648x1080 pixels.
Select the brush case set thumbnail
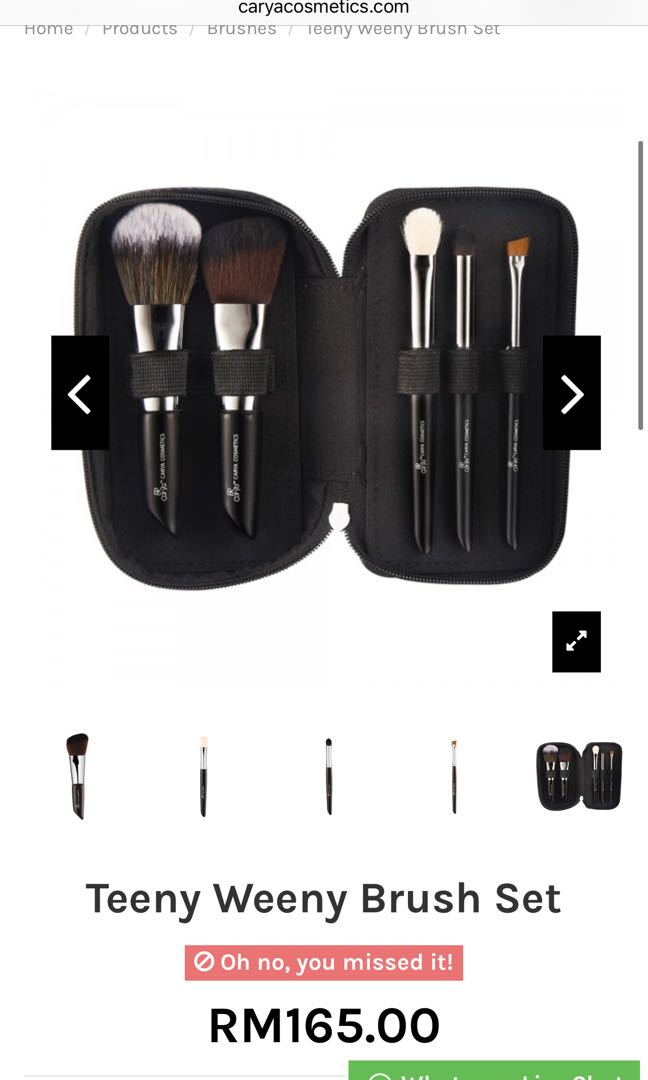tap(579, 776)
